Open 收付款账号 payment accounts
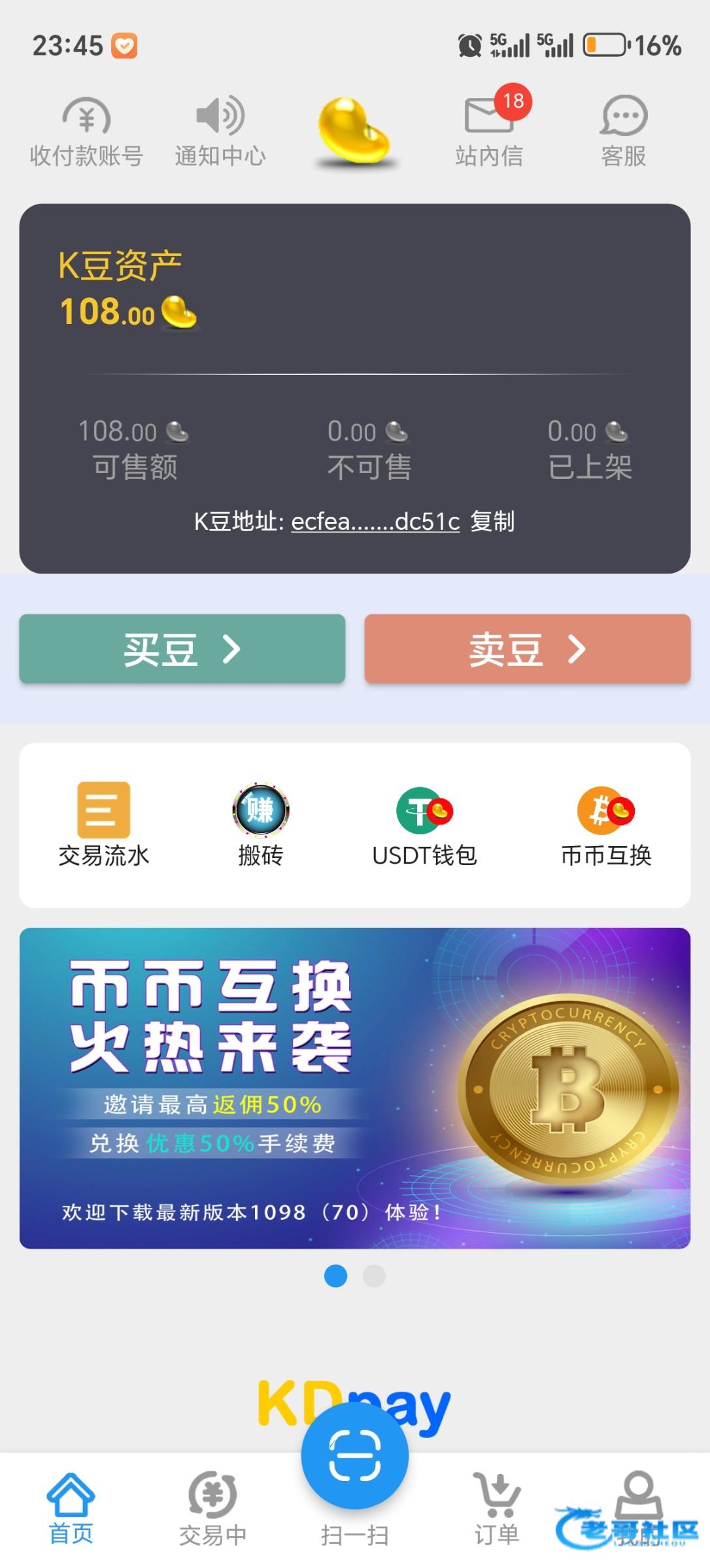This screenshot has width=710, height=1568. coord(86,133)
